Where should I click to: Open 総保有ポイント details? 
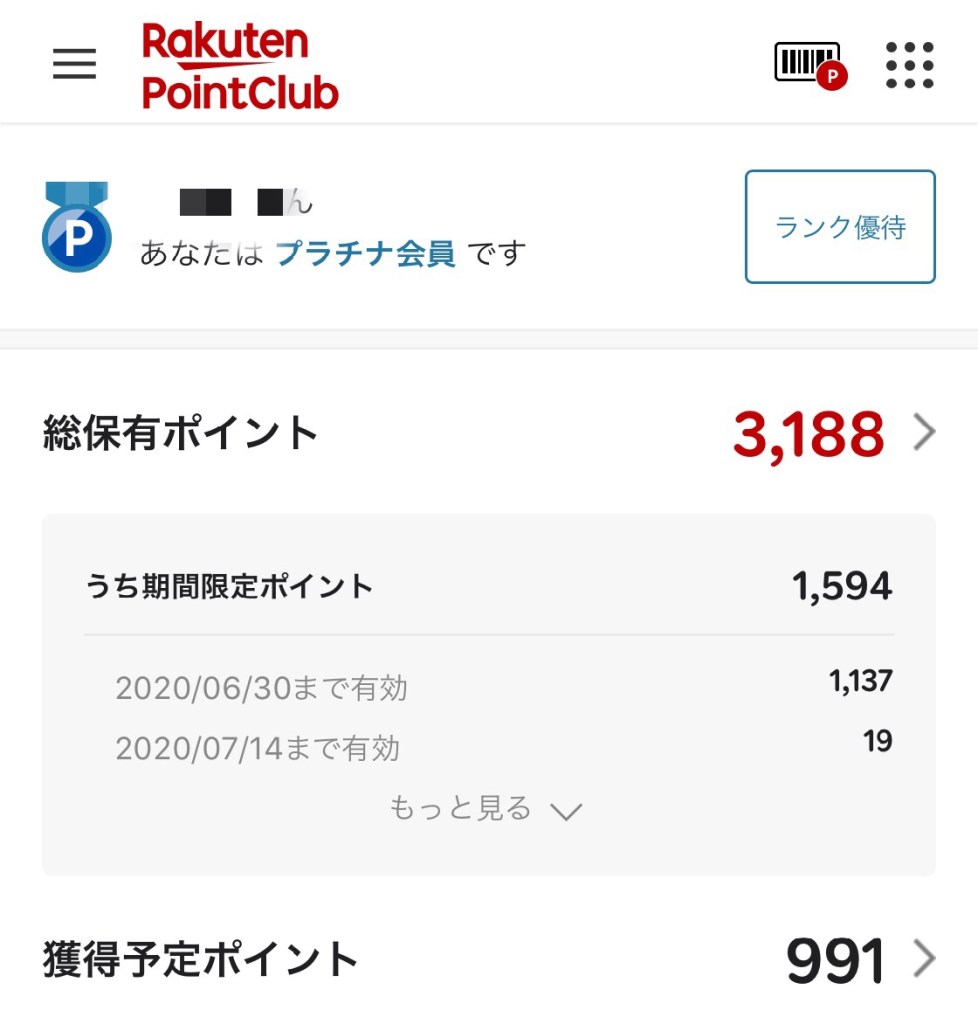[x=924, y=434]
